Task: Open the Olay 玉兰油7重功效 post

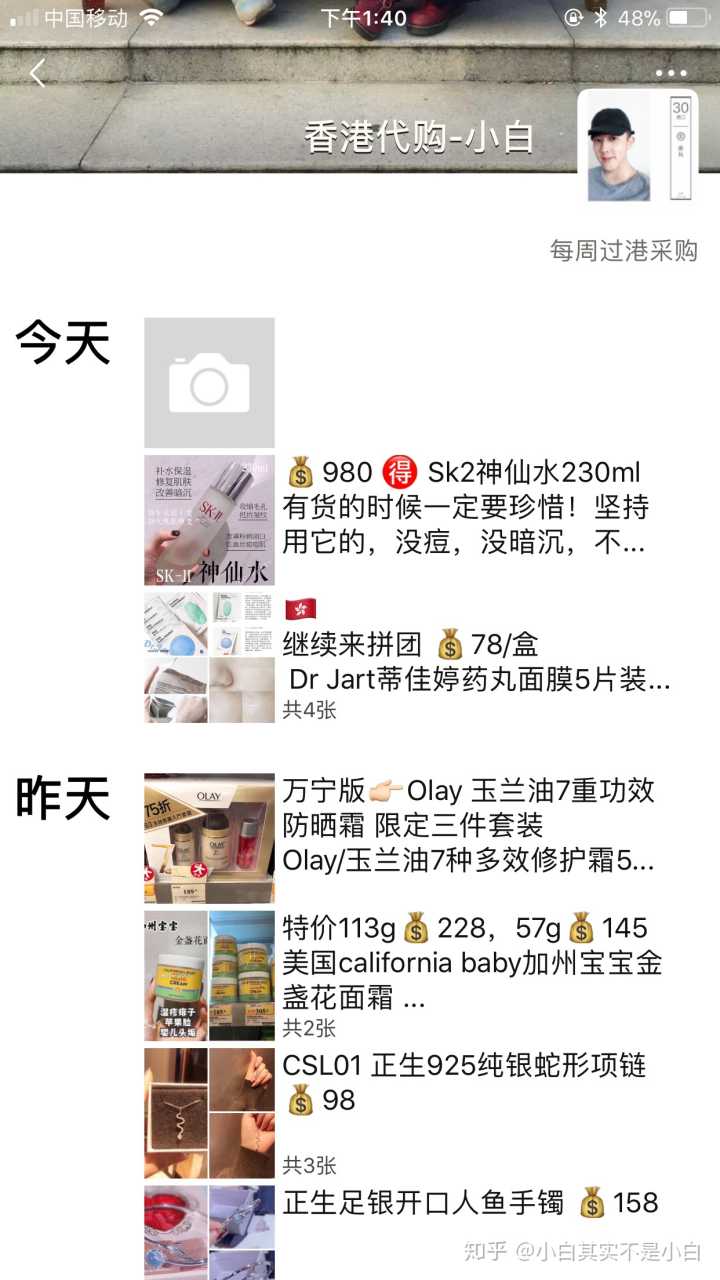Action: pos(468,826)
